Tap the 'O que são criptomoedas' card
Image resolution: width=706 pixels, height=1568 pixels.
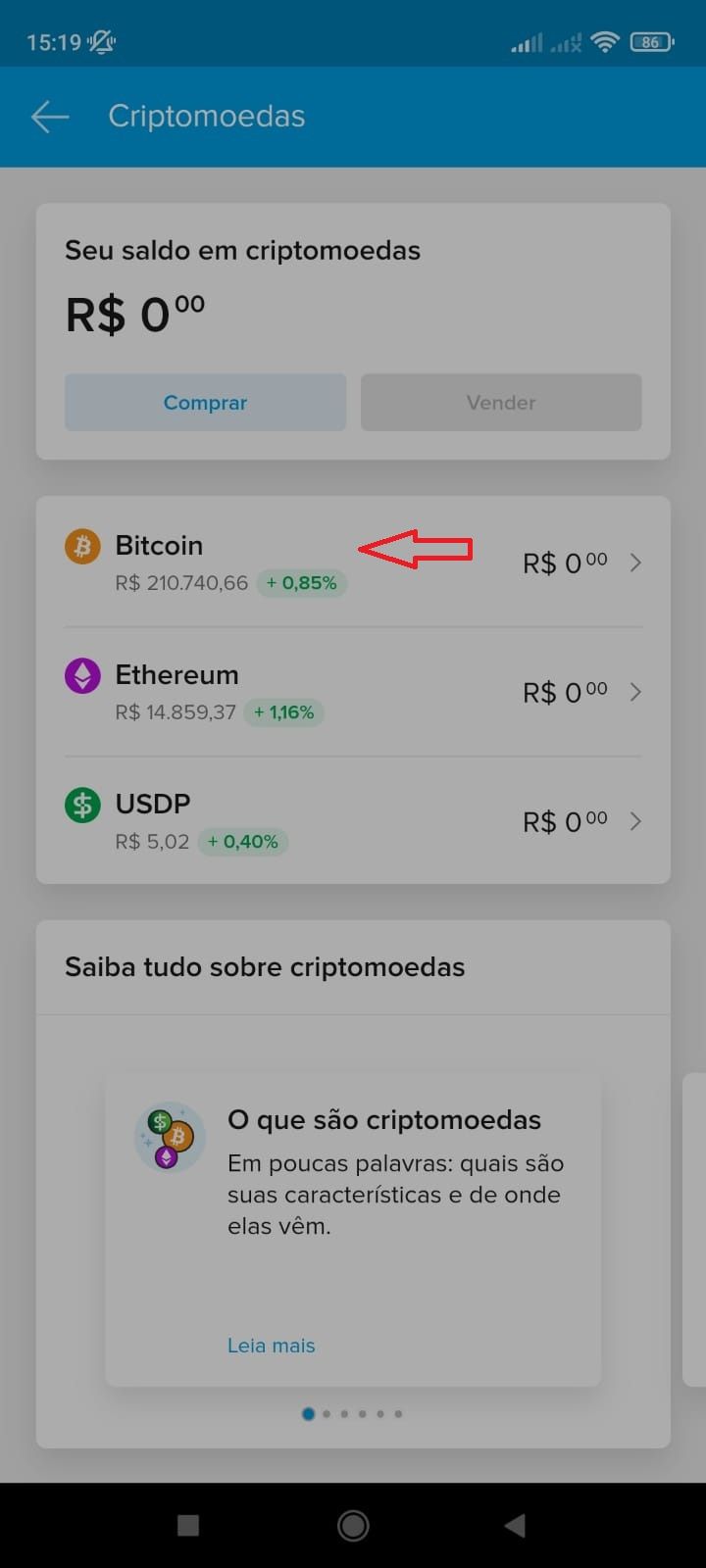point(383,1119)
